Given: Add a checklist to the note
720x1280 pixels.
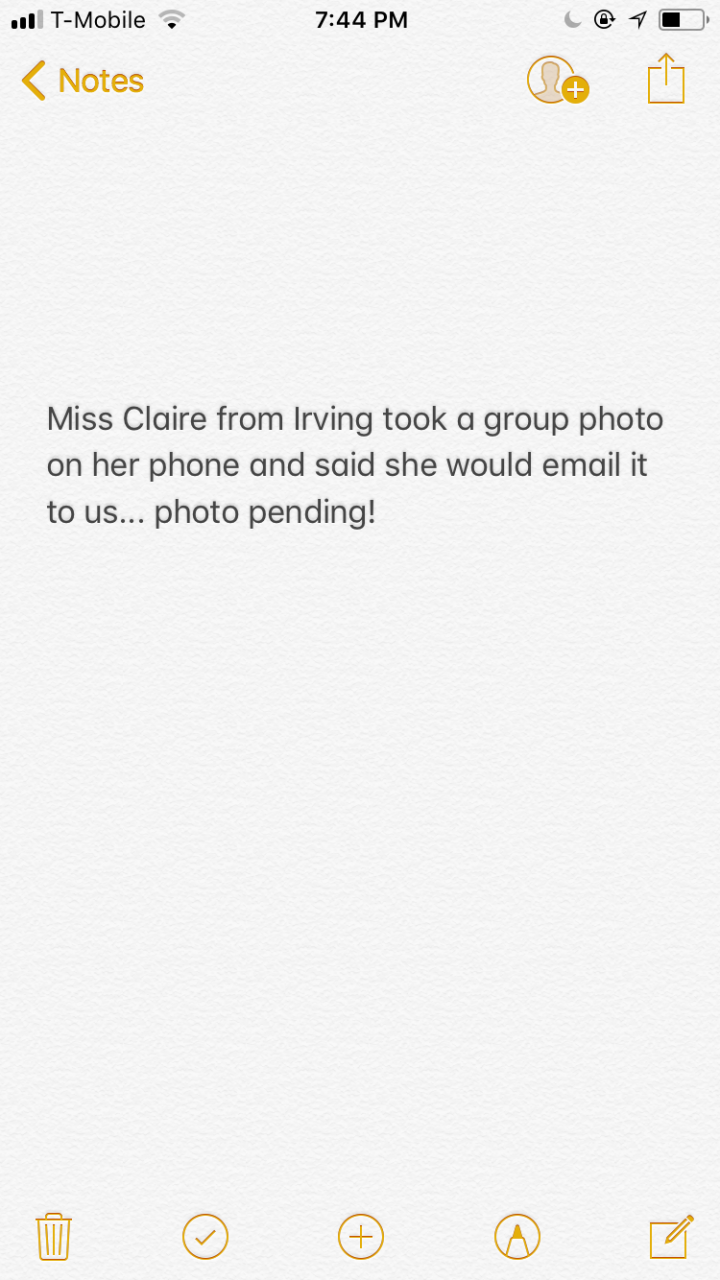Looking at the screenshot, I should [205, 1237].
